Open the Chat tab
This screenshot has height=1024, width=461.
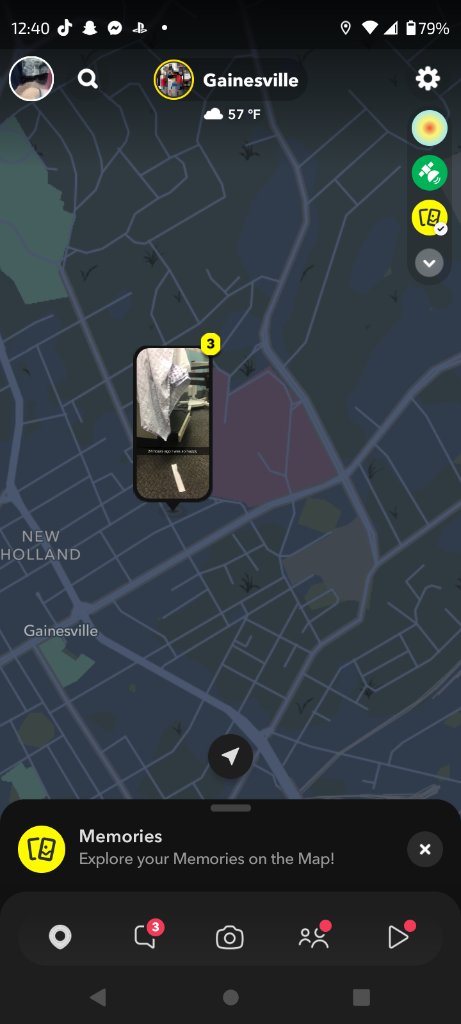point(145,937)
